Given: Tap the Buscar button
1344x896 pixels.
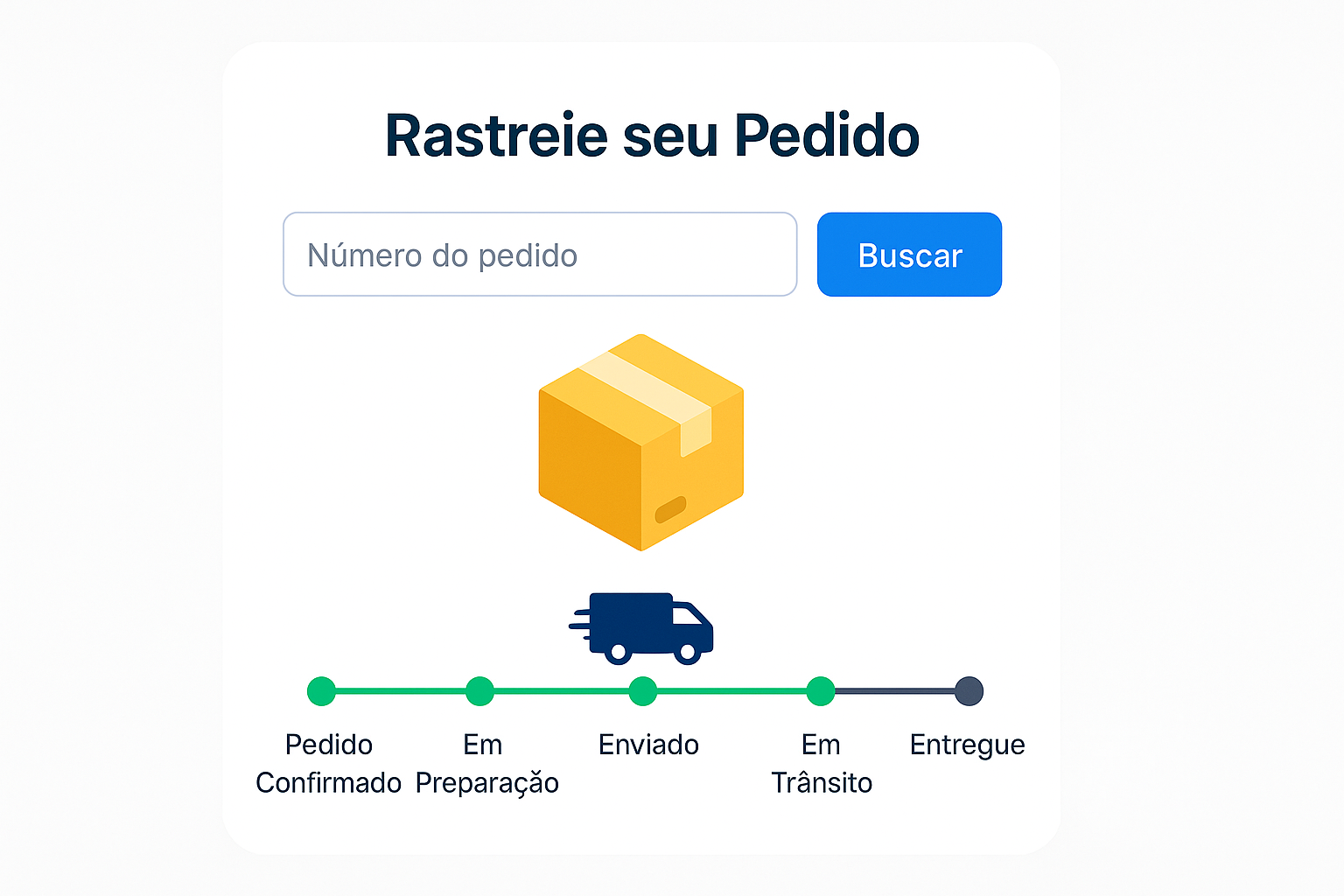Looking at the screenshot, I should pos(909,255).
